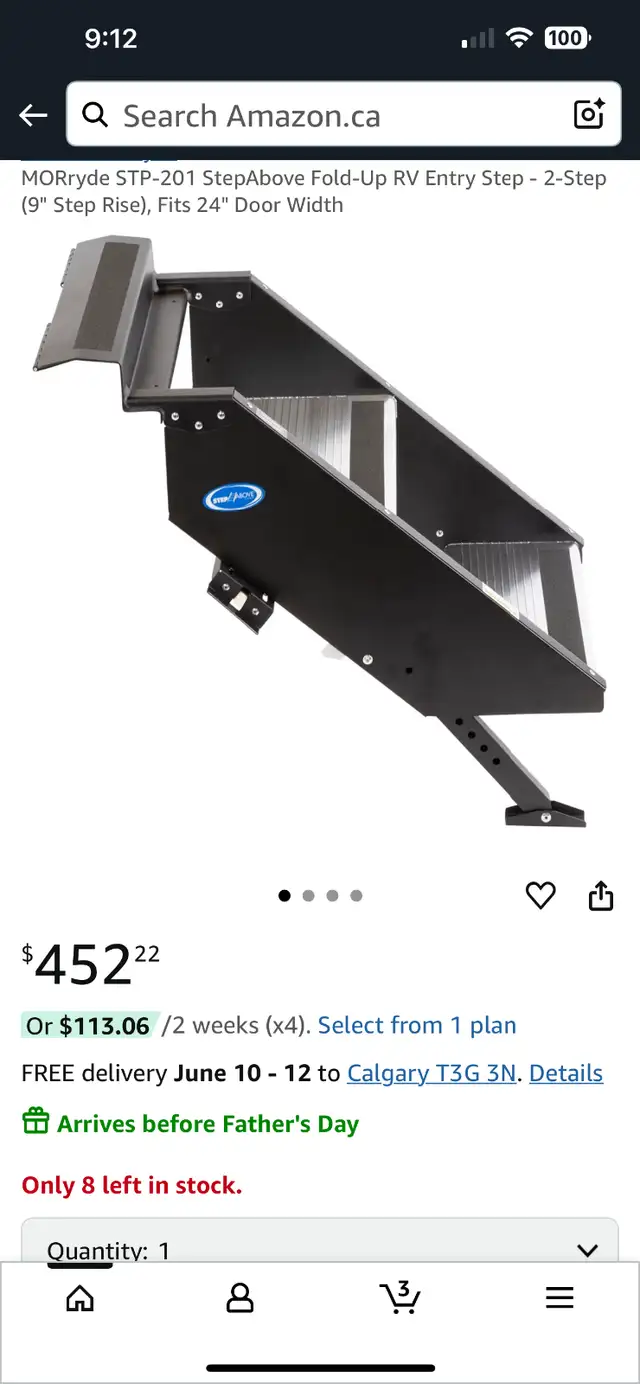640x1384 pixels.
Task: Open Select from 1 plan link
Action: point(417,1026)
